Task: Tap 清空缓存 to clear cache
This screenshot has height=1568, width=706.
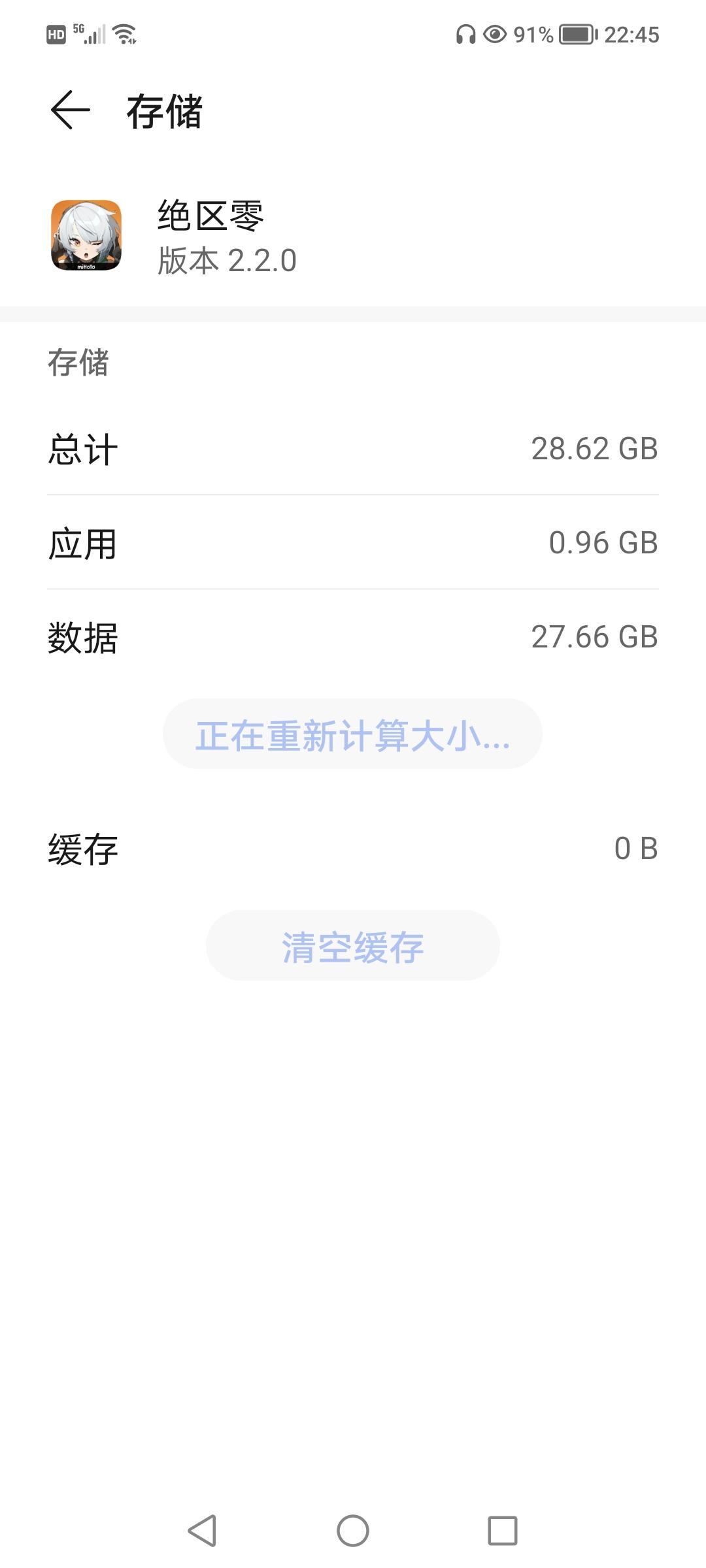Action: 352,946
